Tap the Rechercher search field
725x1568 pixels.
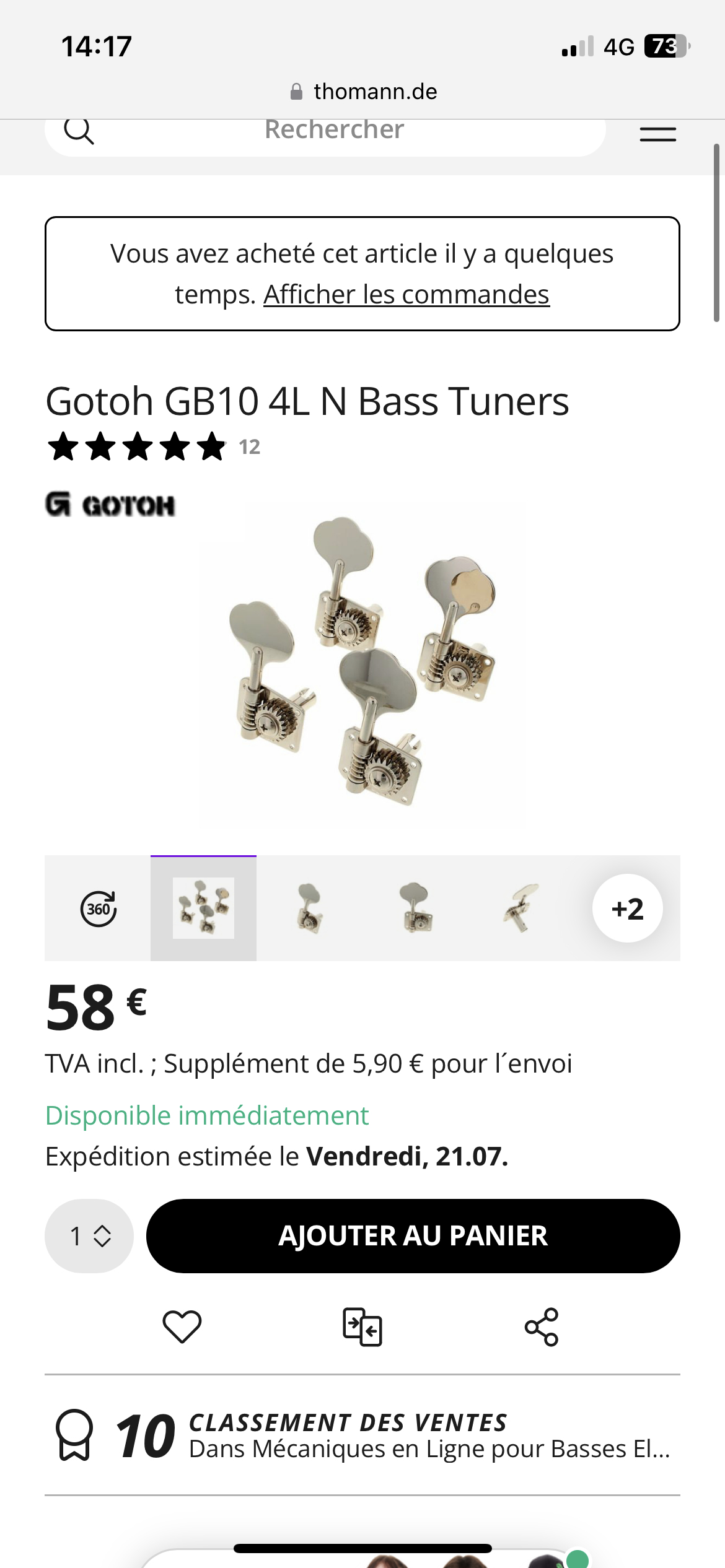pyautogui.click(x=335, y=131)
